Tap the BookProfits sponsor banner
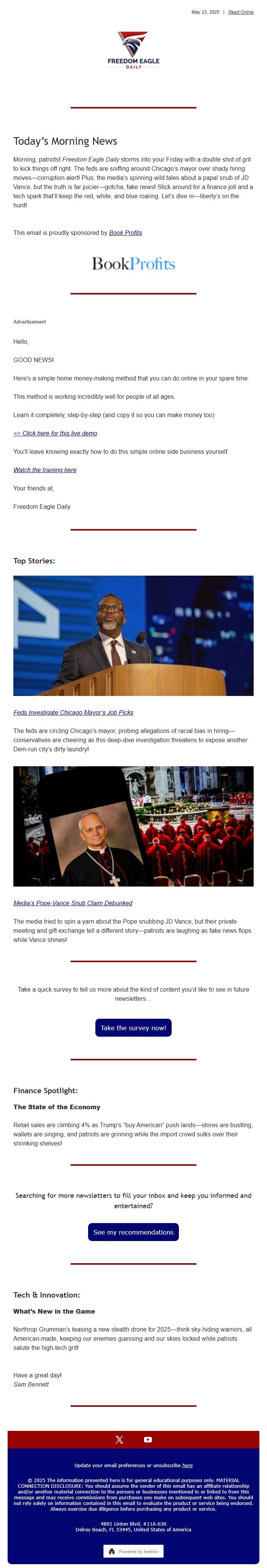The width and height of the screenshot is (267, 1568). click(x=133, y=264)
